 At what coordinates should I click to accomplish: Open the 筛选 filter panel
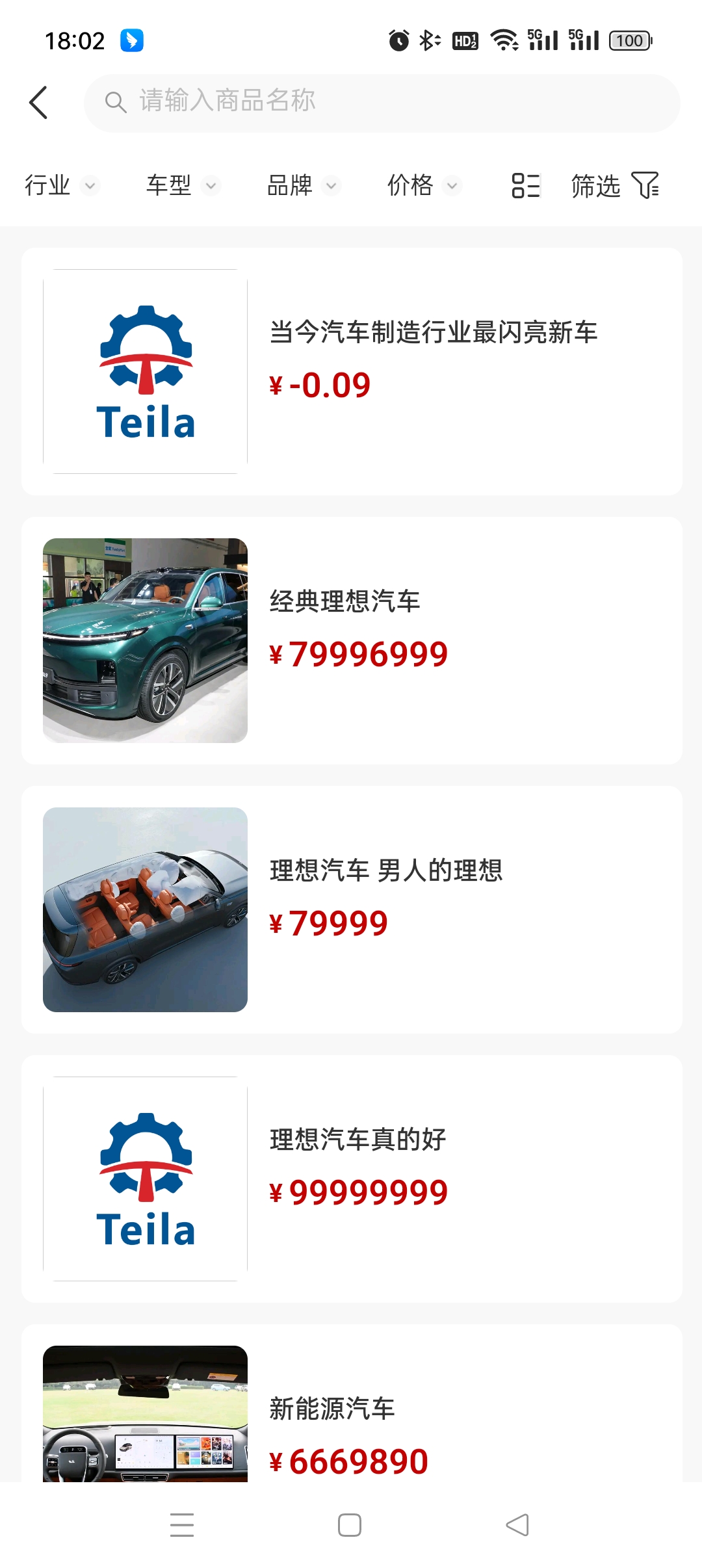tap(614, 186)
